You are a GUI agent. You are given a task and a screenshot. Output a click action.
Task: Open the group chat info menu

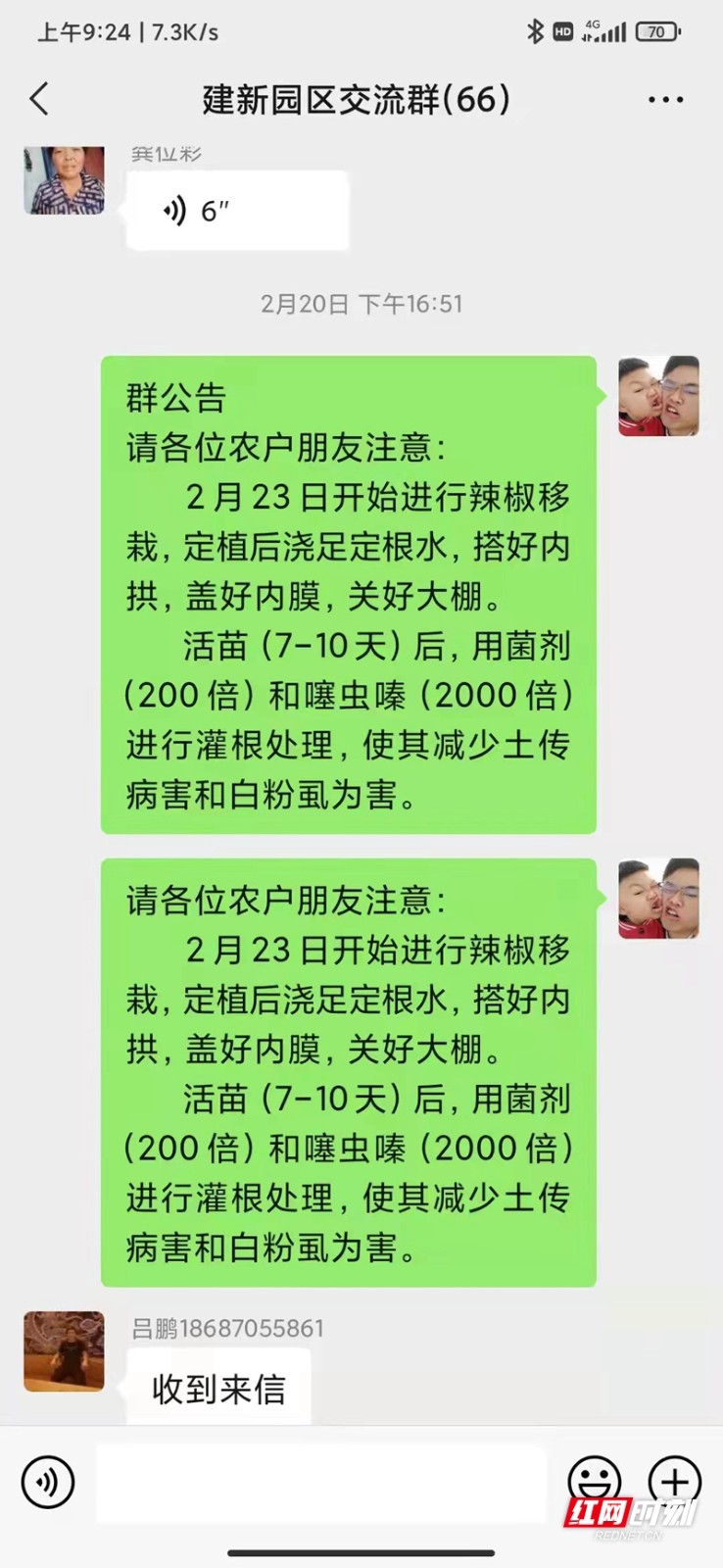tap(665, 100)
